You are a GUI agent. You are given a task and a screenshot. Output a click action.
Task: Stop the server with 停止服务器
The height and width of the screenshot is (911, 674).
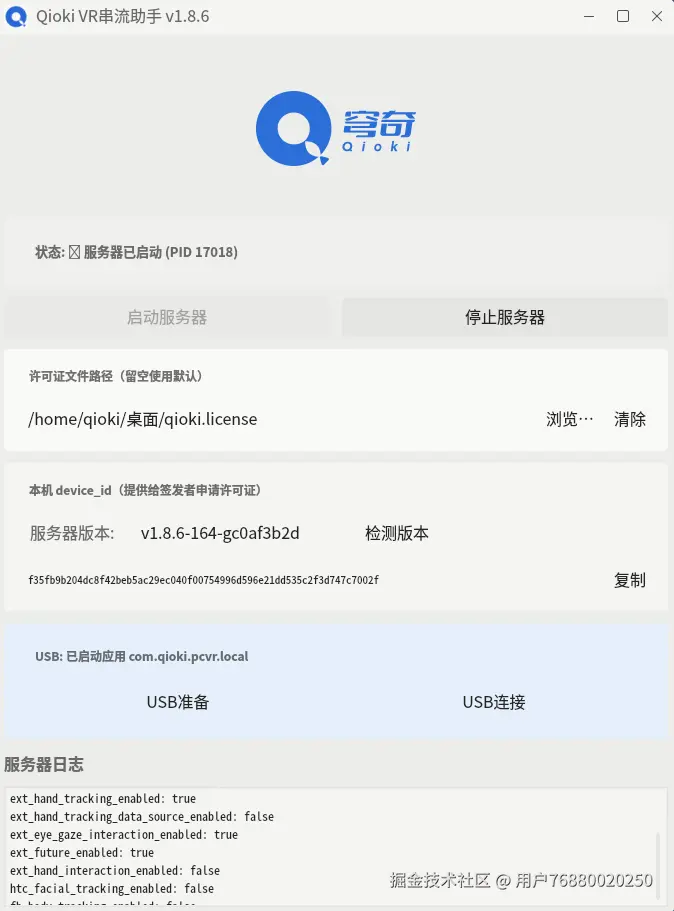[504, 317]
